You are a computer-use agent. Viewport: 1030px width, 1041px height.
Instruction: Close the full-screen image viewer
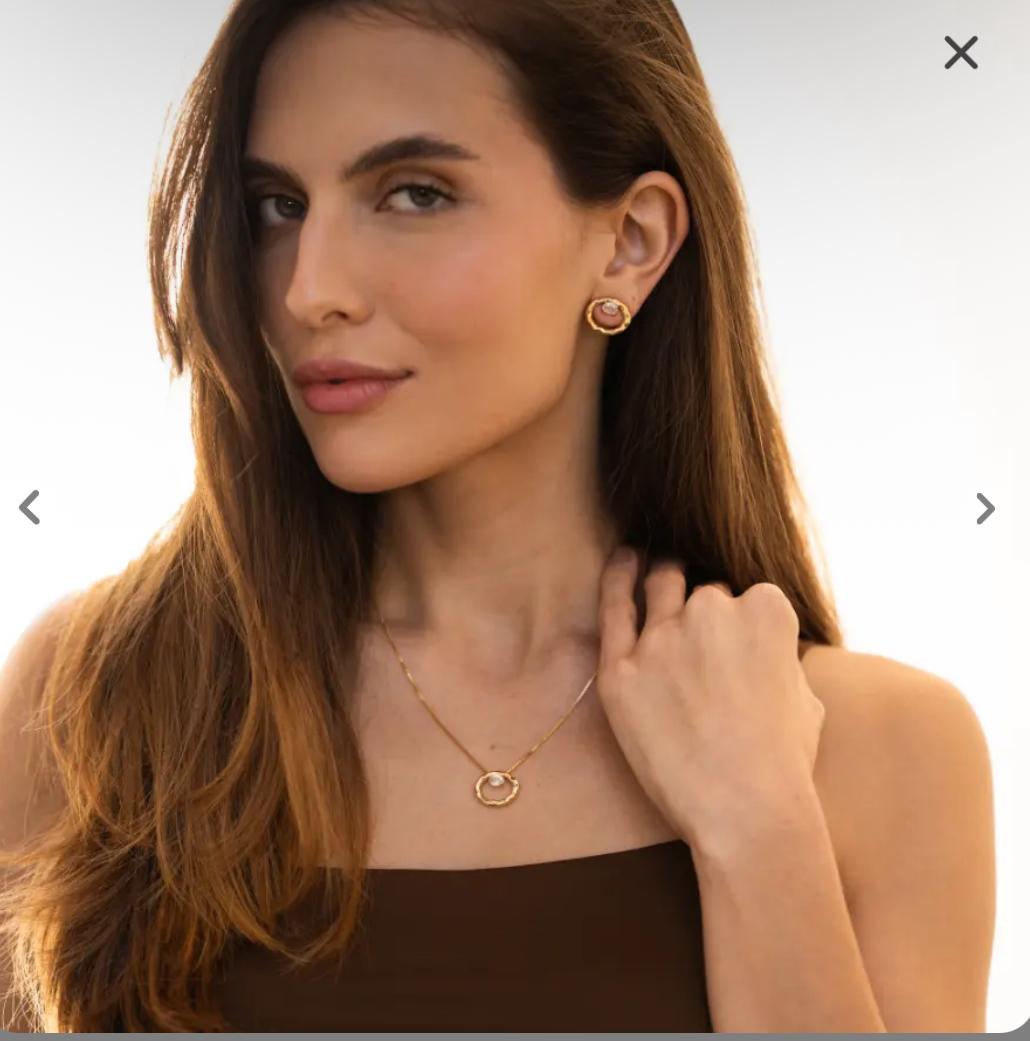pyautogui.click(x=960, y=53)
